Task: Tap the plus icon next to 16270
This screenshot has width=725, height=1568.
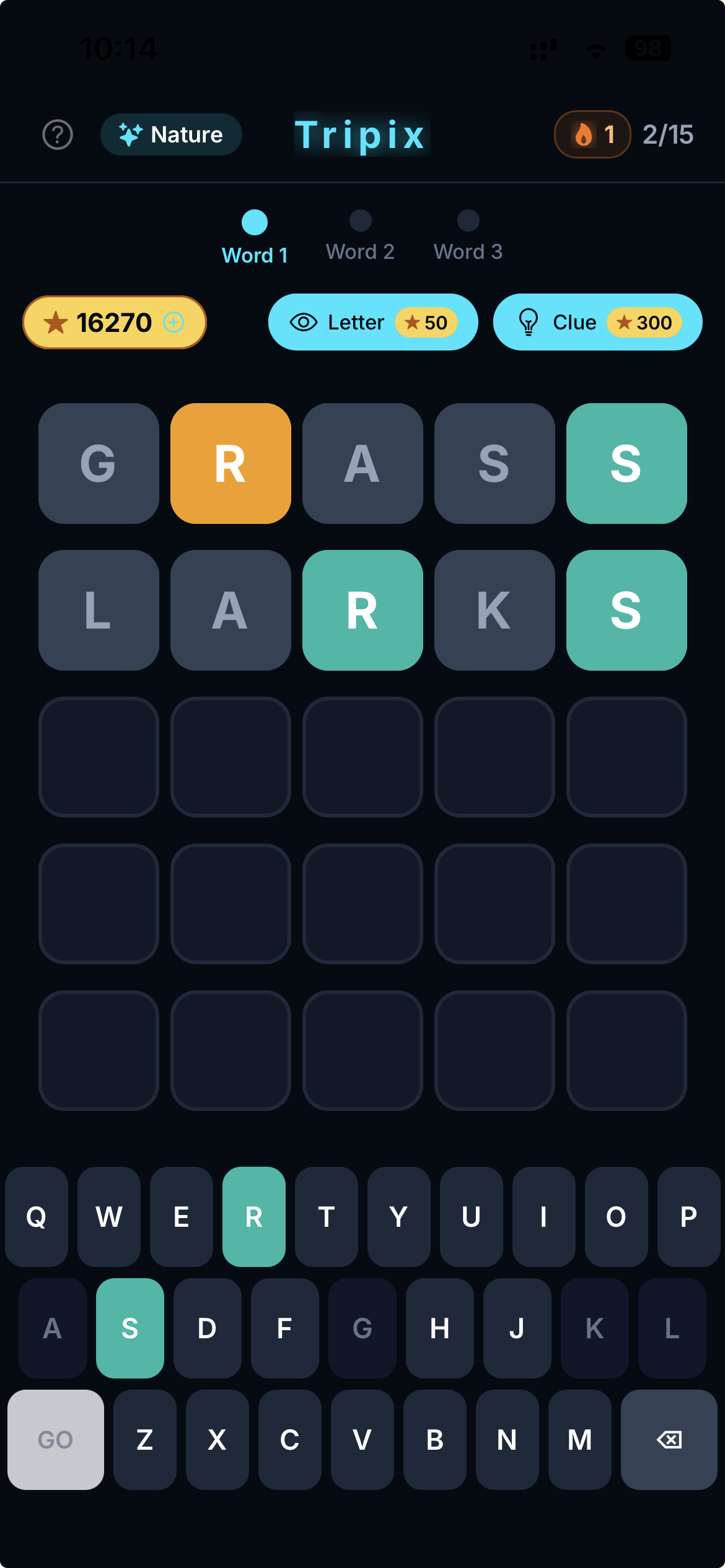Action: pos(174,322)
